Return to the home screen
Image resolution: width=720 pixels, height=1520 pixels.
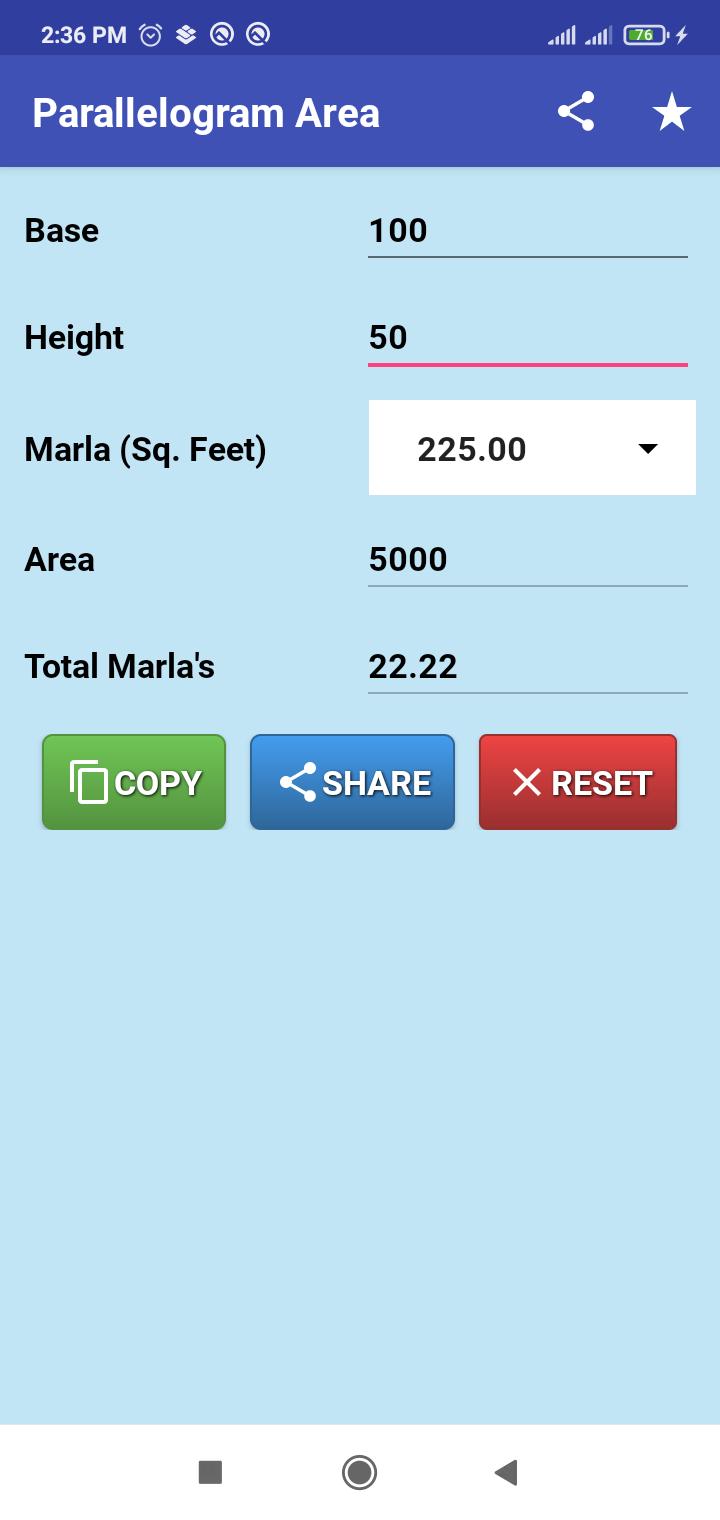pos(359,1472)
